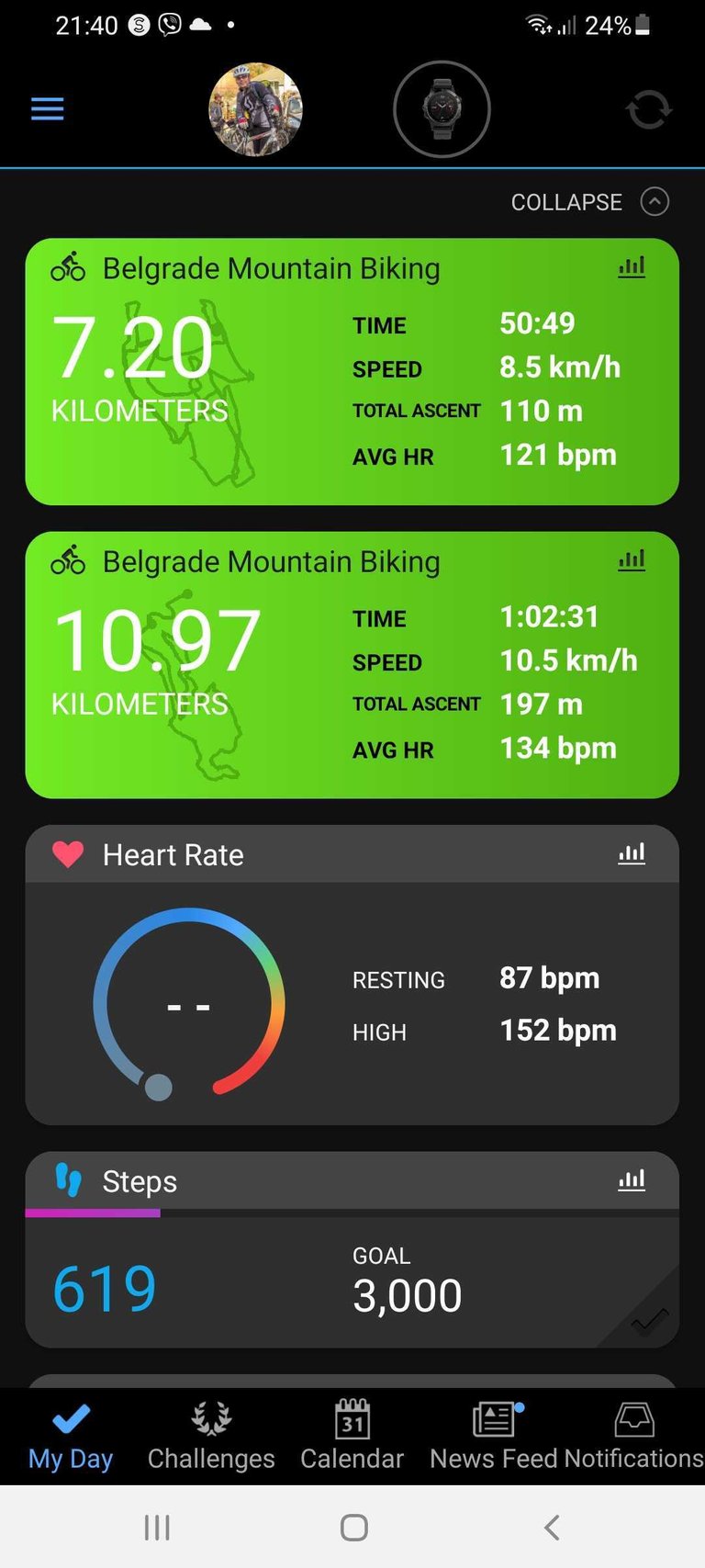View the Heart Rate chart icon
The height and width of the screenshot is (1568, 705).
point(632,854)
